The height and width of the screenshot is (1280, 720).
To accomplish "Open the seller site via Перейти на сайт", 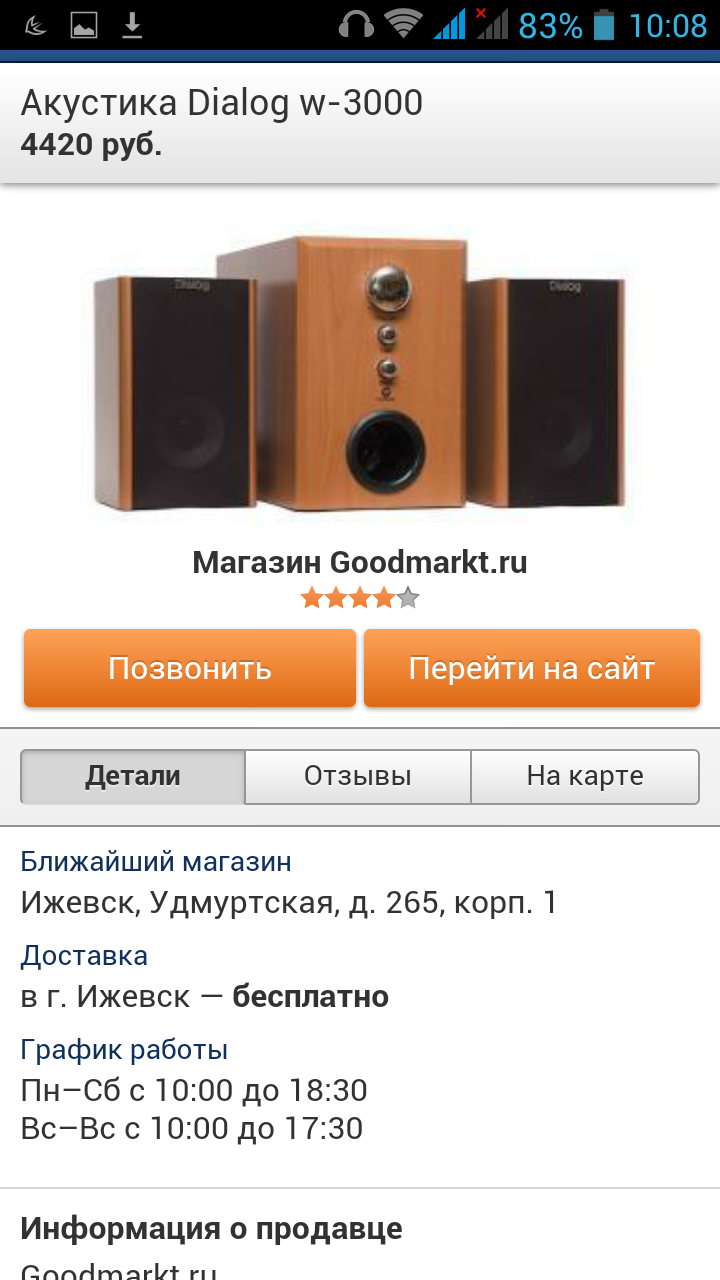I will coord(531,668).
